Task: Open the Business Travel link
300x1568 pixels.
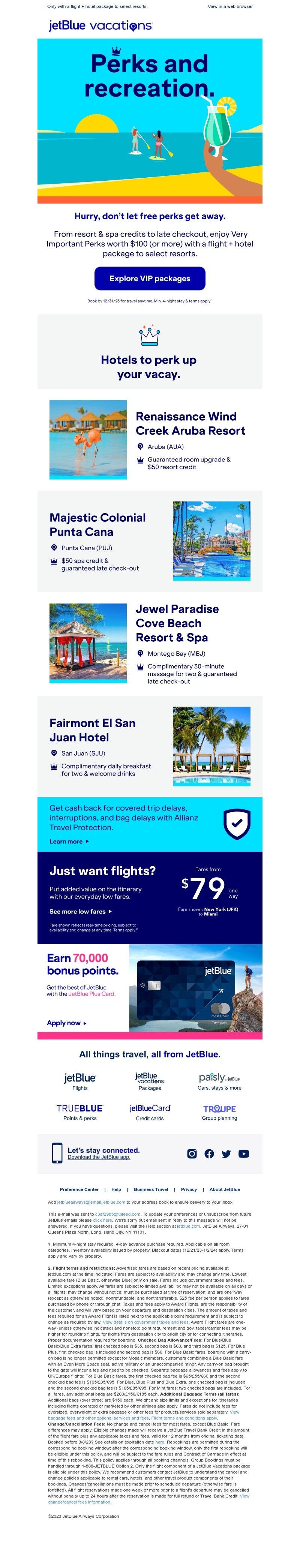Action: [151, 1189]
